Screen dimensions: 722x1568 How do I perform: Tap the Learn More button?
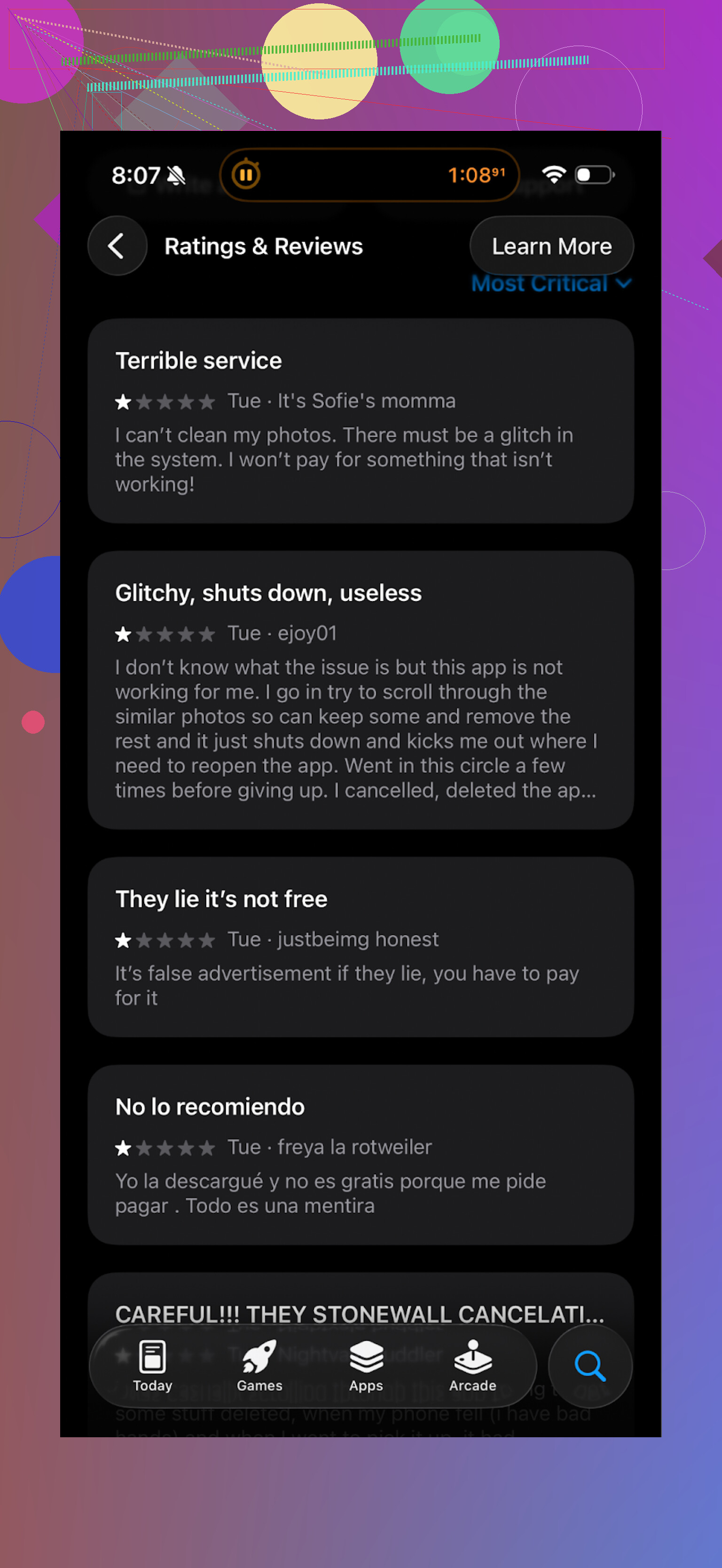[x=551, y=246]
